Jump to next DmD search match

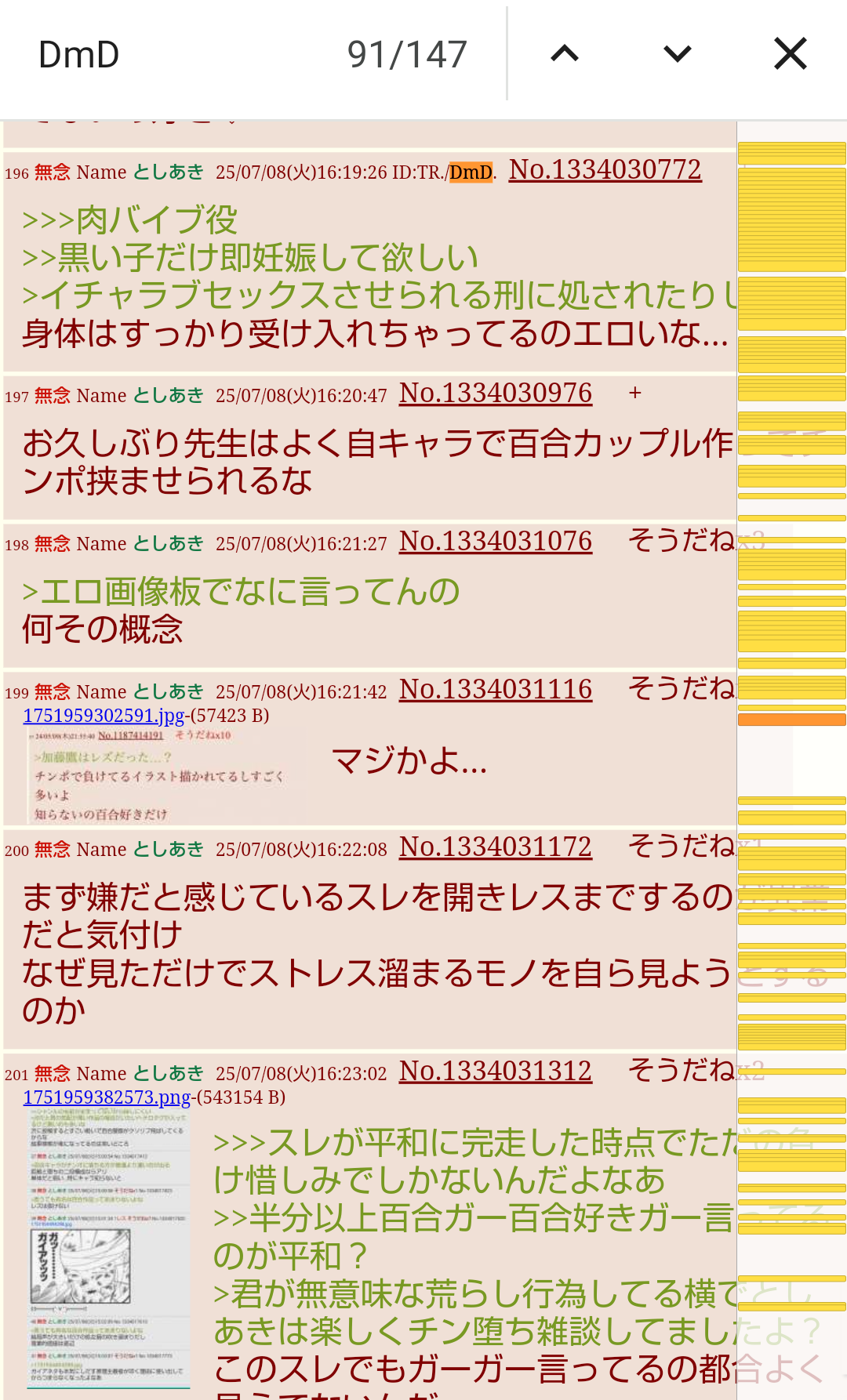(x=678, y=54)
